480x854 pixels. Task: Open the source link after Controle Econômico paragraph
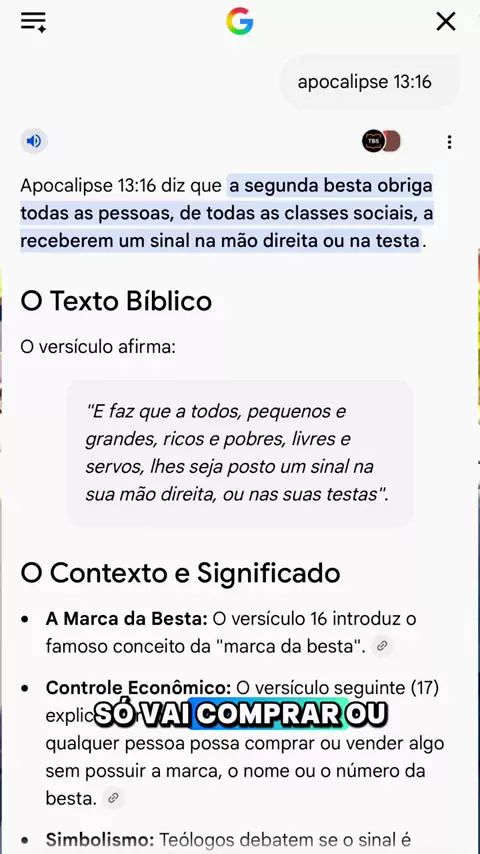[x=113, y=798]
